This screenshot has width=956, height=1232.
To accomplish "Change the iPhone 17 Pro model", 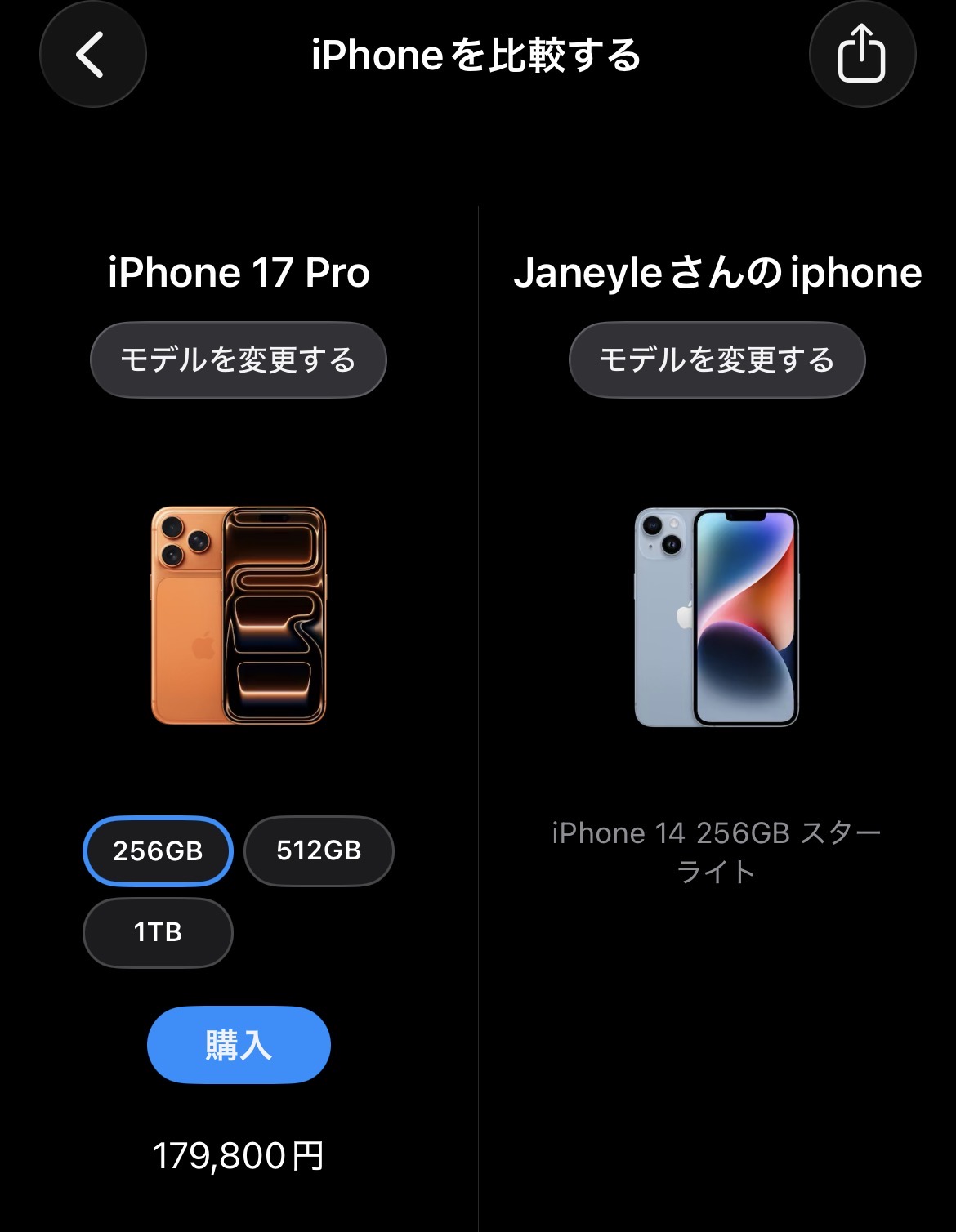I will pyautogui.click(x=238, y=360).
